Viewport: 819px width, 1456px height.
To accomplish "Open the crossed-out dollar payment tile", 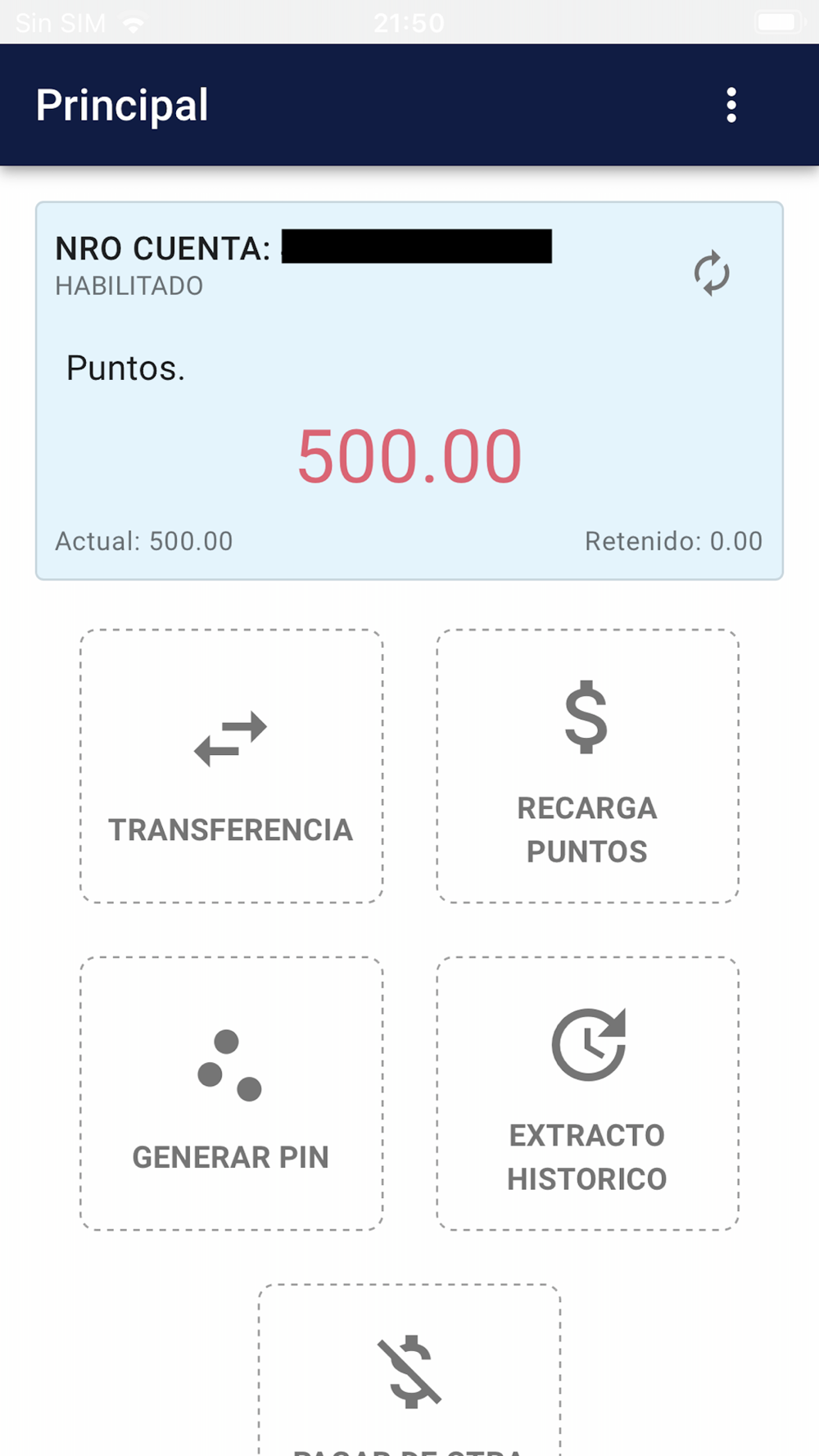I will (409, 1372).
